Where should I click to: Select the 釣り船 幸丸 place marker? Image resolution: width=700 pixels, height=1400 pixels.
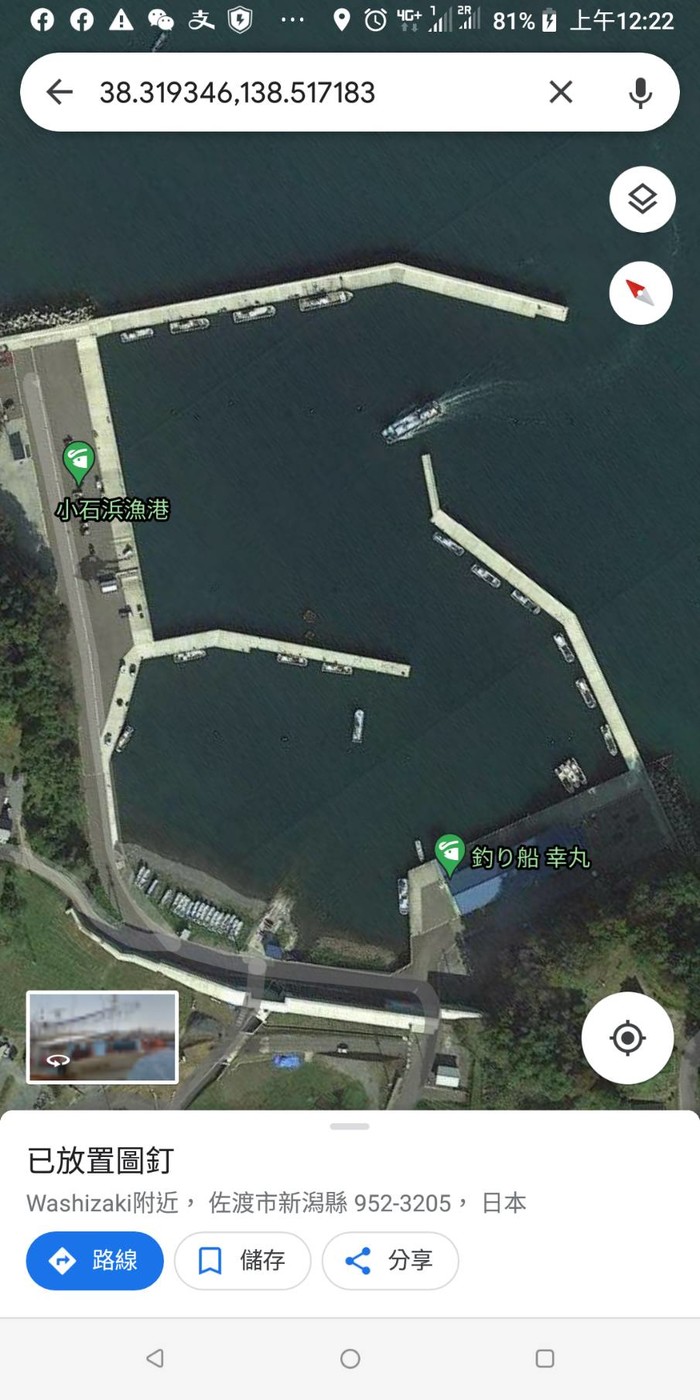[450, 854]
